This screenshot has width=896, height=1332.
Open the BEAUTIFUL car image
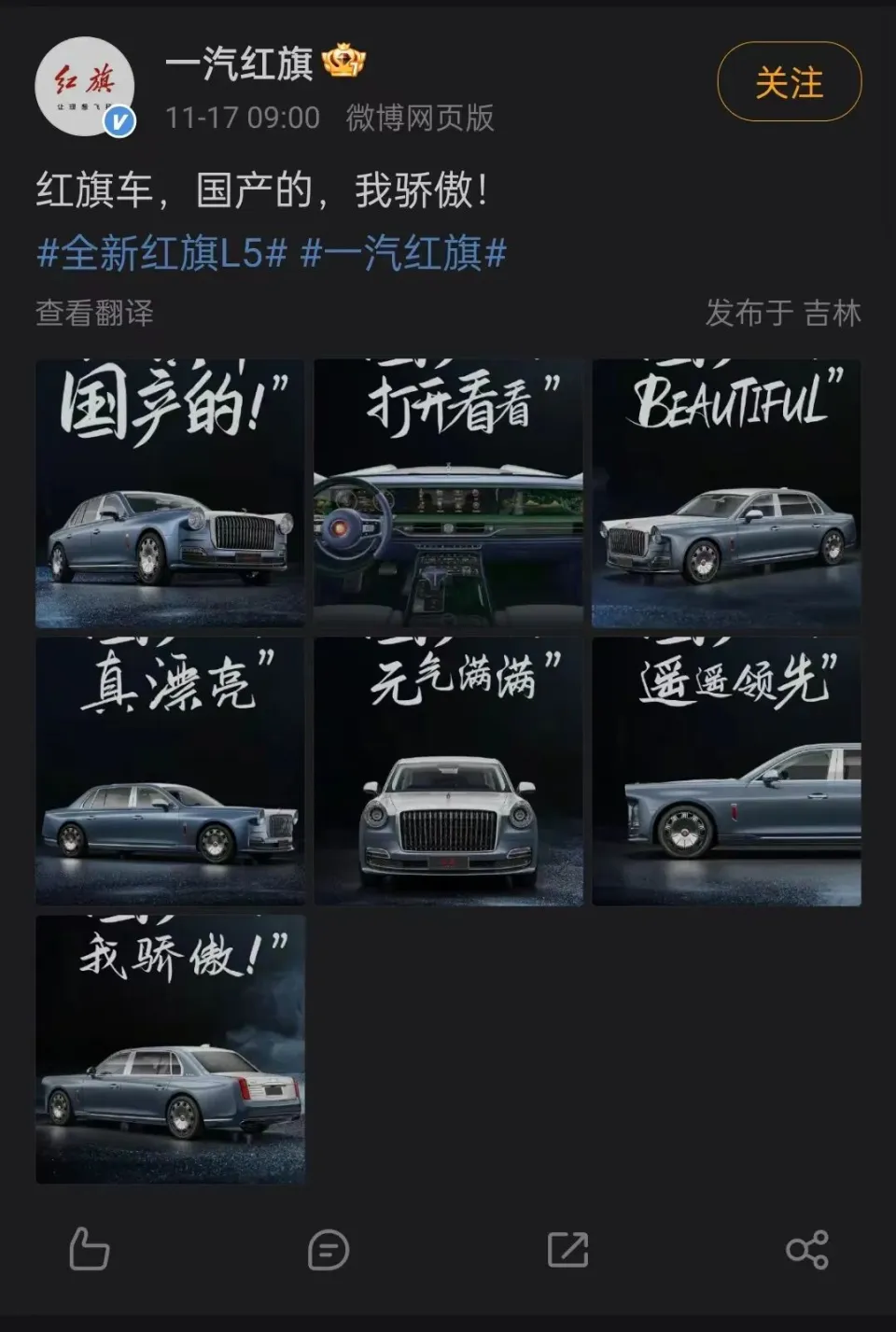[726, 493]
